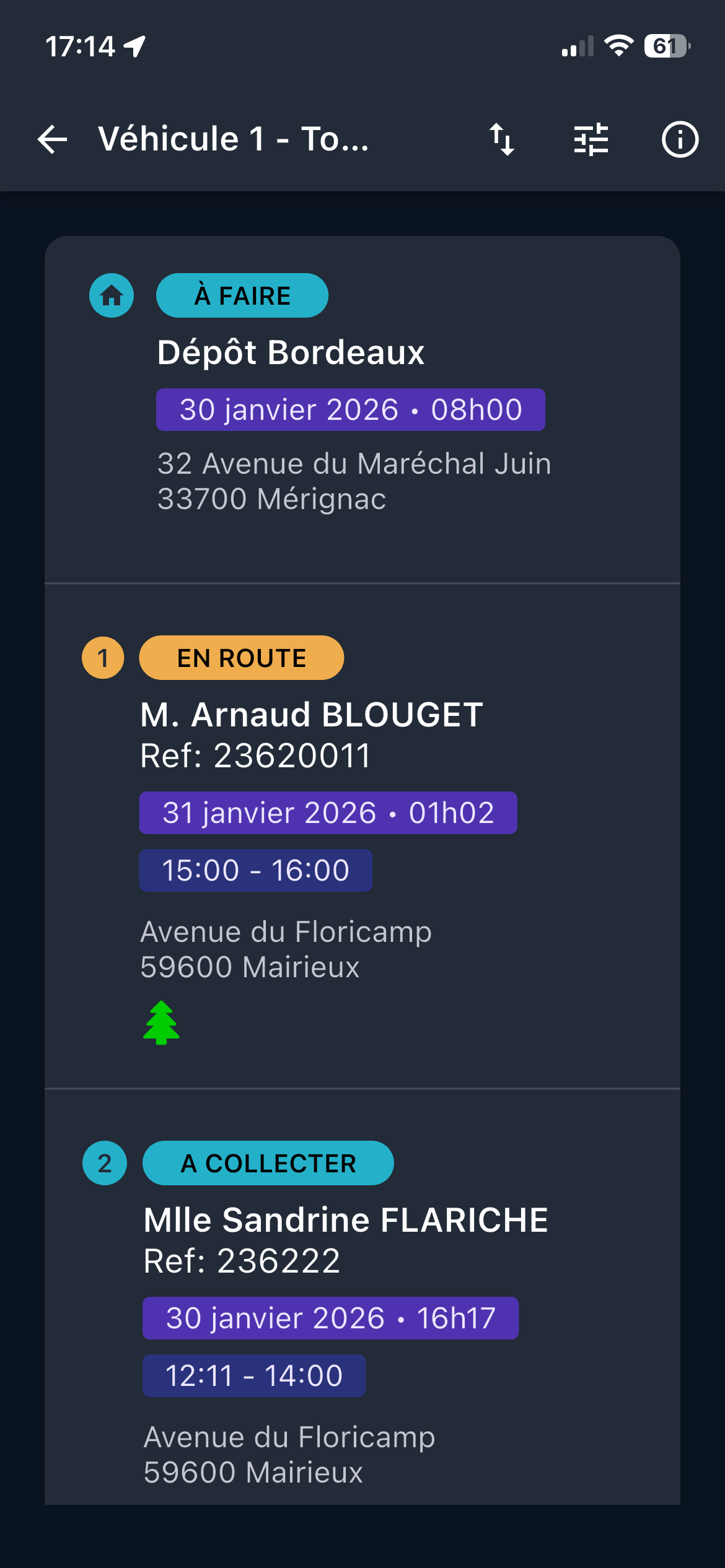This screenshot has height=1568, width=725.
Task: Open the sort order arrows
Action: point(502,139)
